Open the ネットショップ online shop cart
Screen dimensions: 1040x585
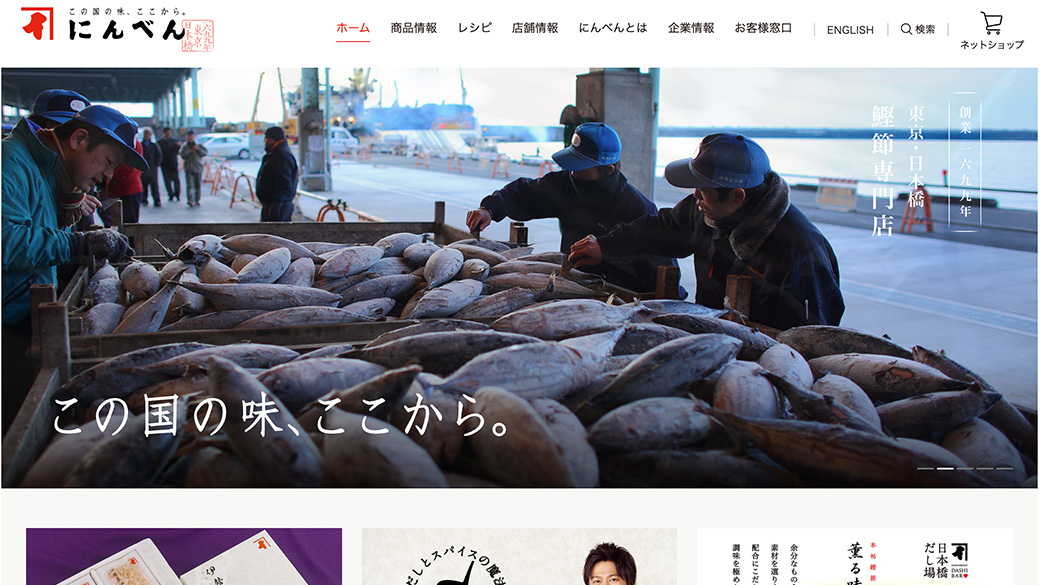coord(991,31)
